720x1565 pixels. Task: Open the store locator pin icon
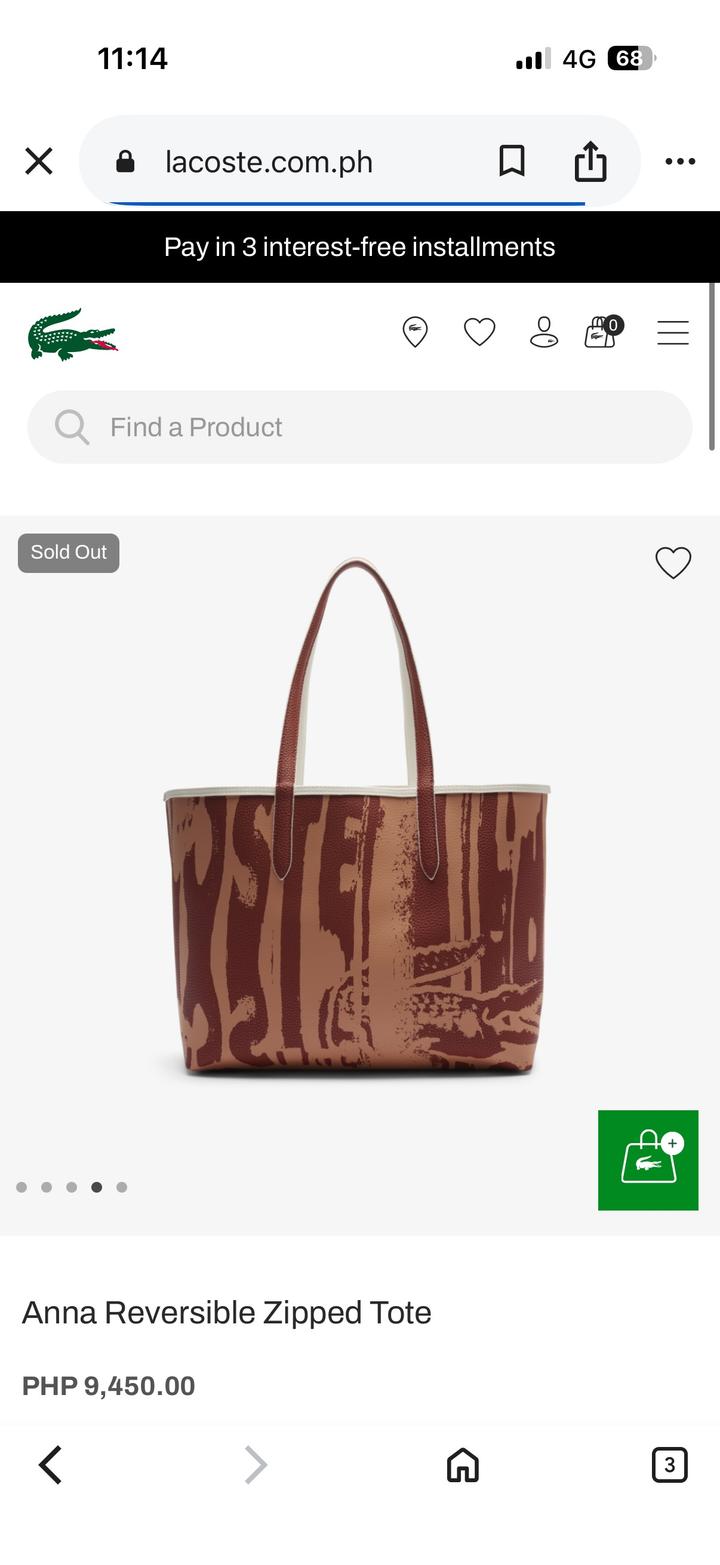pos(415,331)
